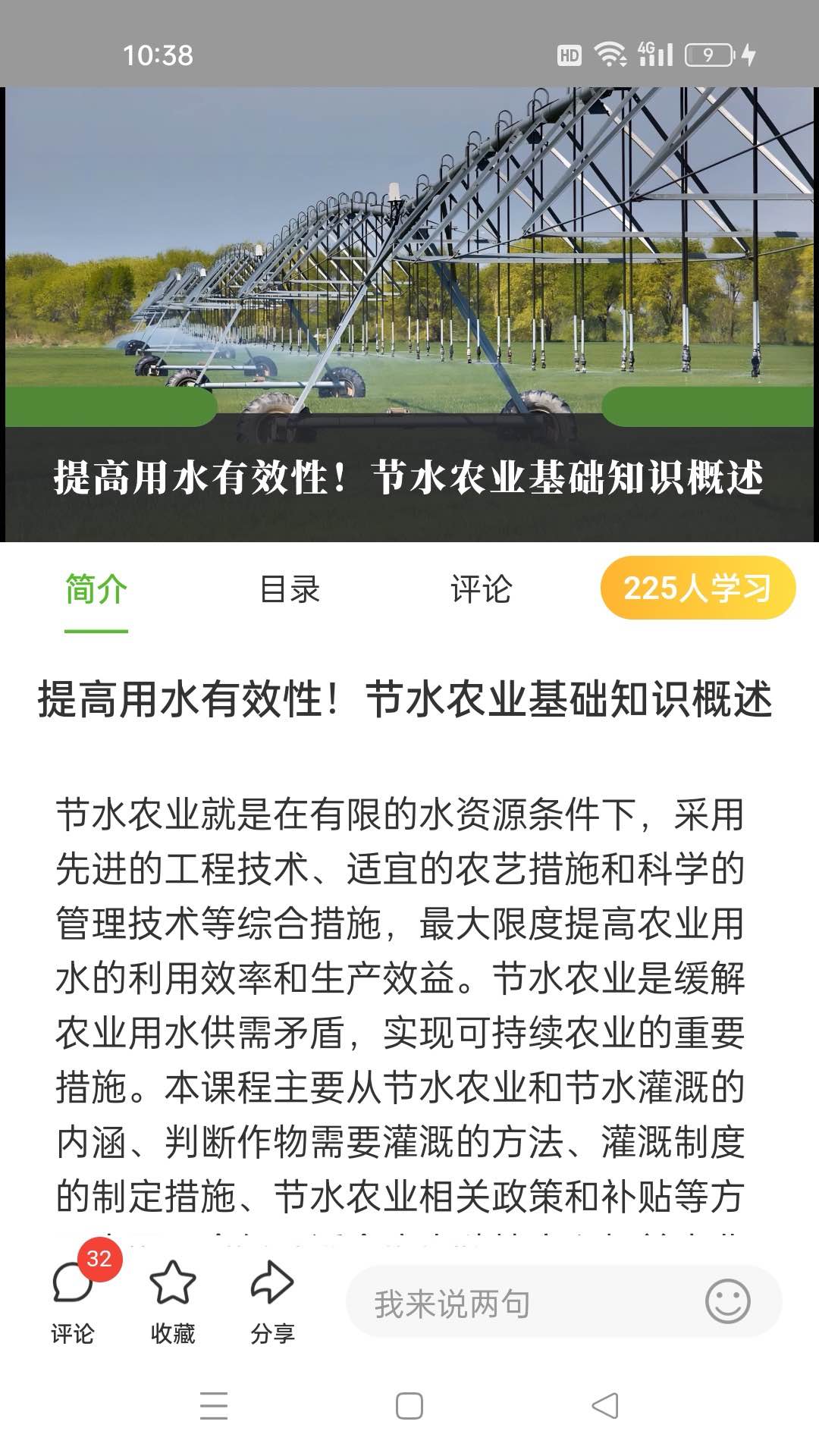Tap the 收藏 star icon to favorite

click(173, 1282)
